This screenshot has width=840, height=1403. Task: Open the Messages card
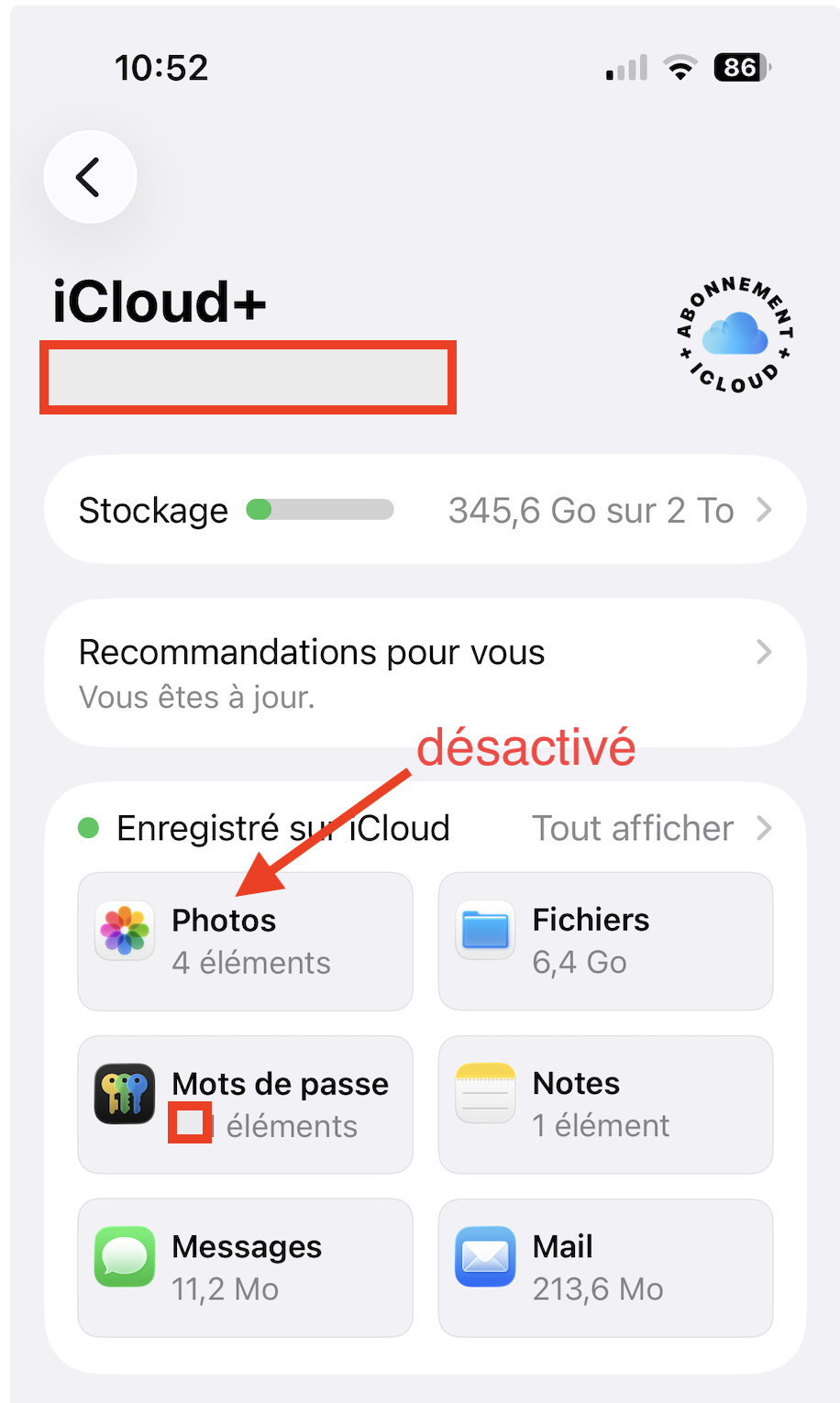245,1267
